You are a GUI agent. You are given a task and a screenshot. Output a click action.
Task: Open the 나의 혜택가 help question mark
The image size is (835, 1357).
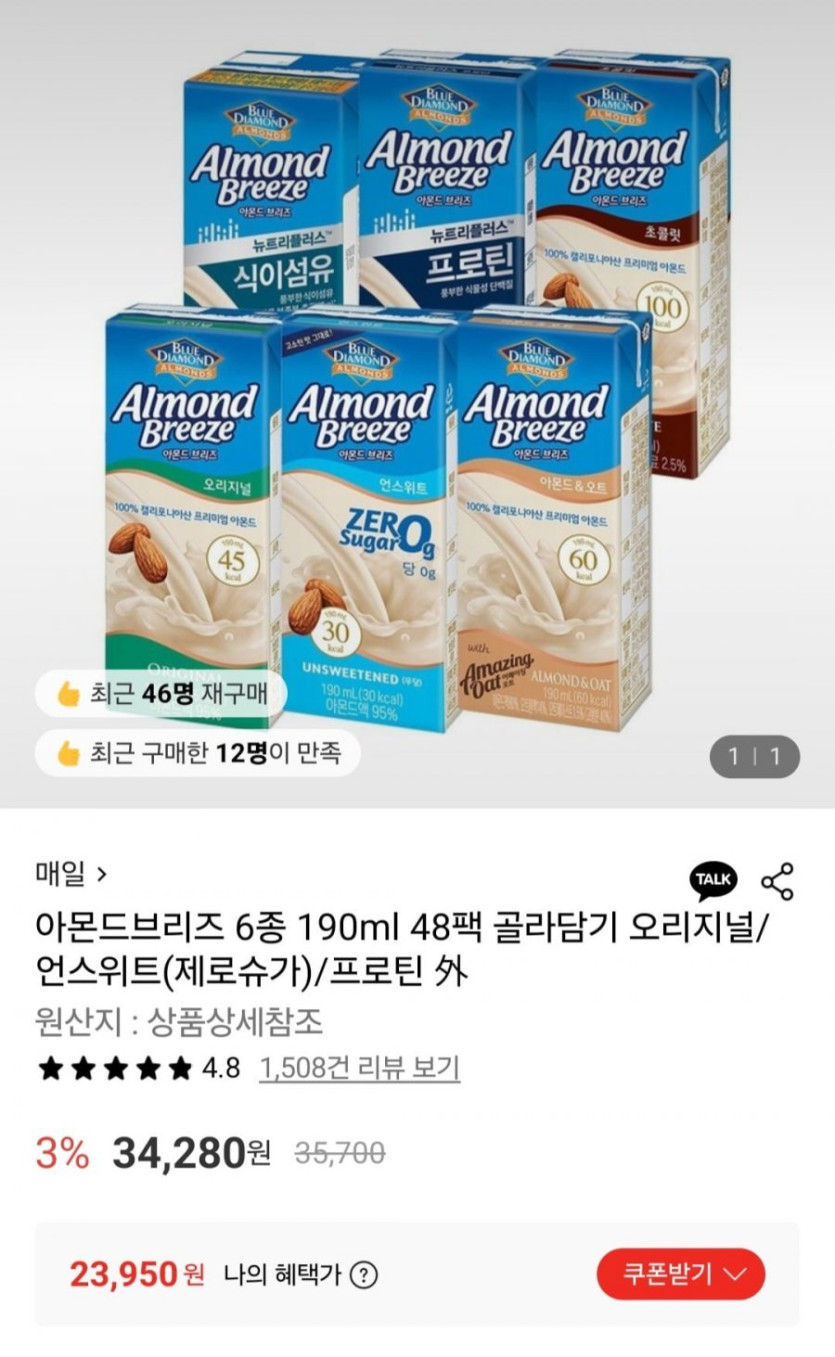coord(364,1275)
